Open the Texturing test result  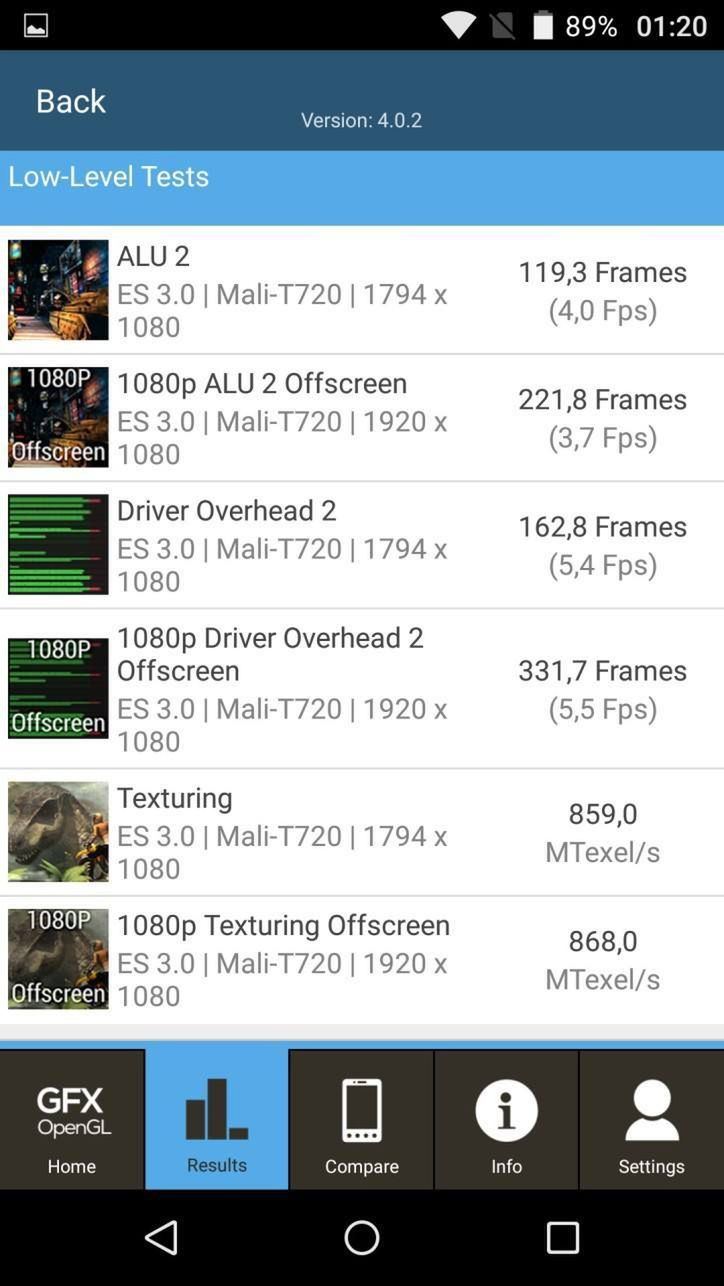[x=361, y=832]
